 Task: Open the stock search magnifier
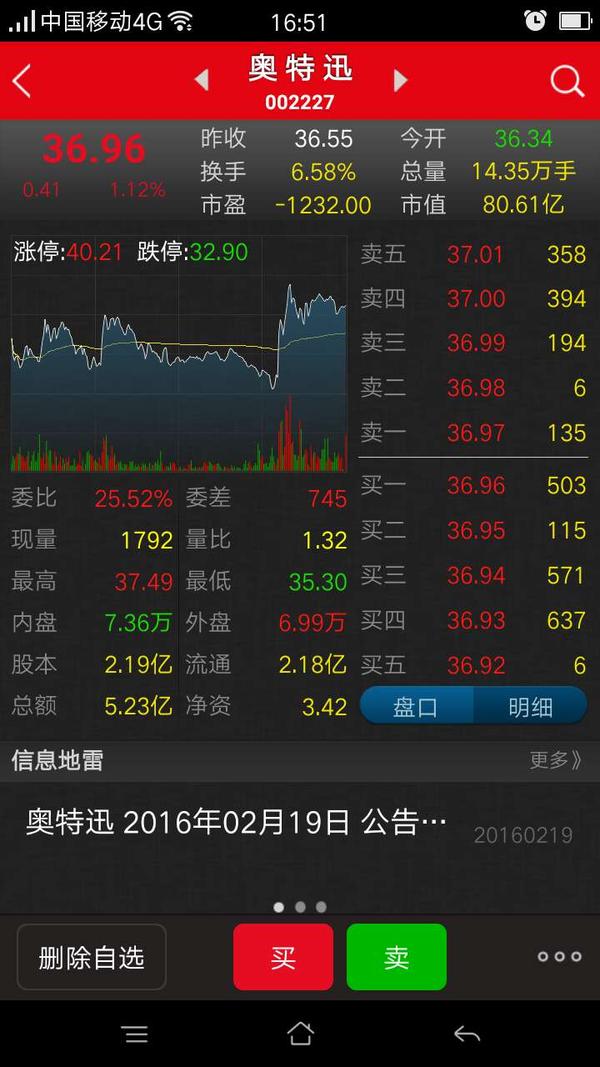tap(567, 82)
